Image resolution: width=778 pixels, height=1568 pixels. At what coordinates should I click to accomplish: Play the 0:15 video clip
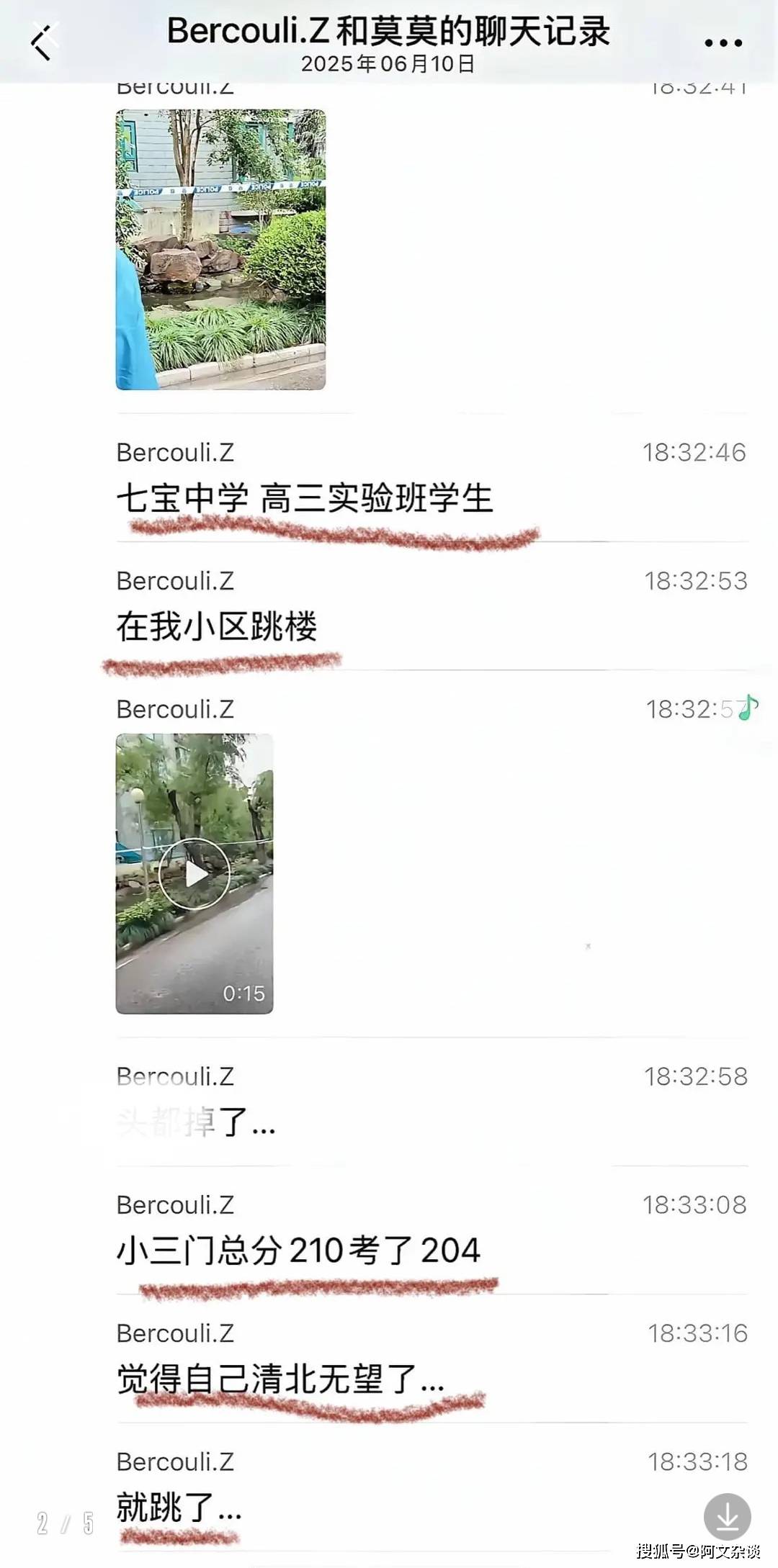coord(194,873)
